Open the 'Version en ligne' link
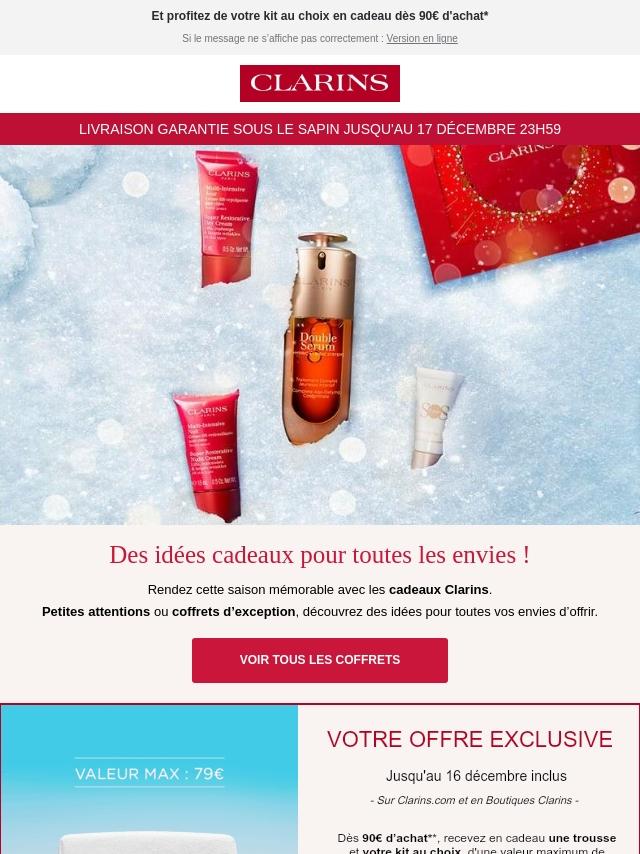 point(421,39)
